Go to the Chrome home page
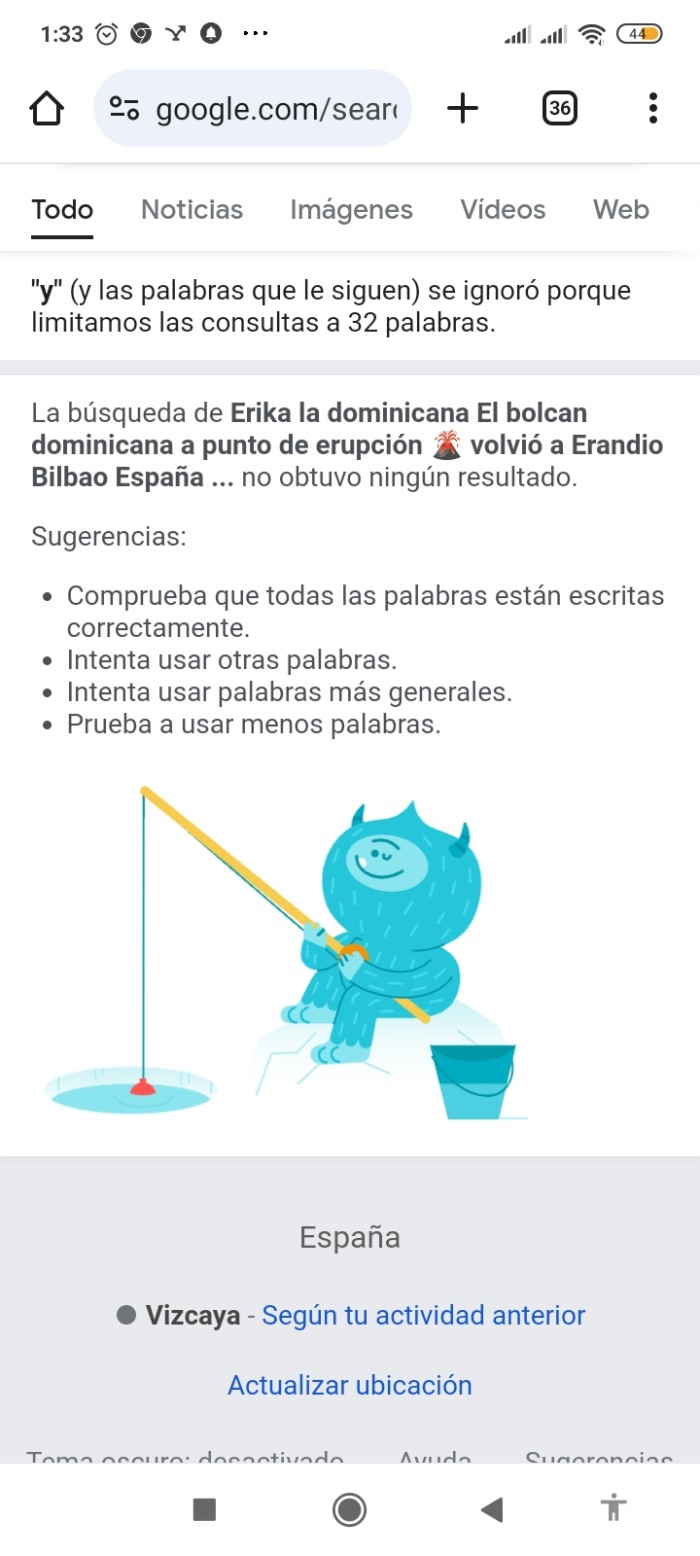The height and width of the screenshot is (1556, 700). tap(47, 108)
